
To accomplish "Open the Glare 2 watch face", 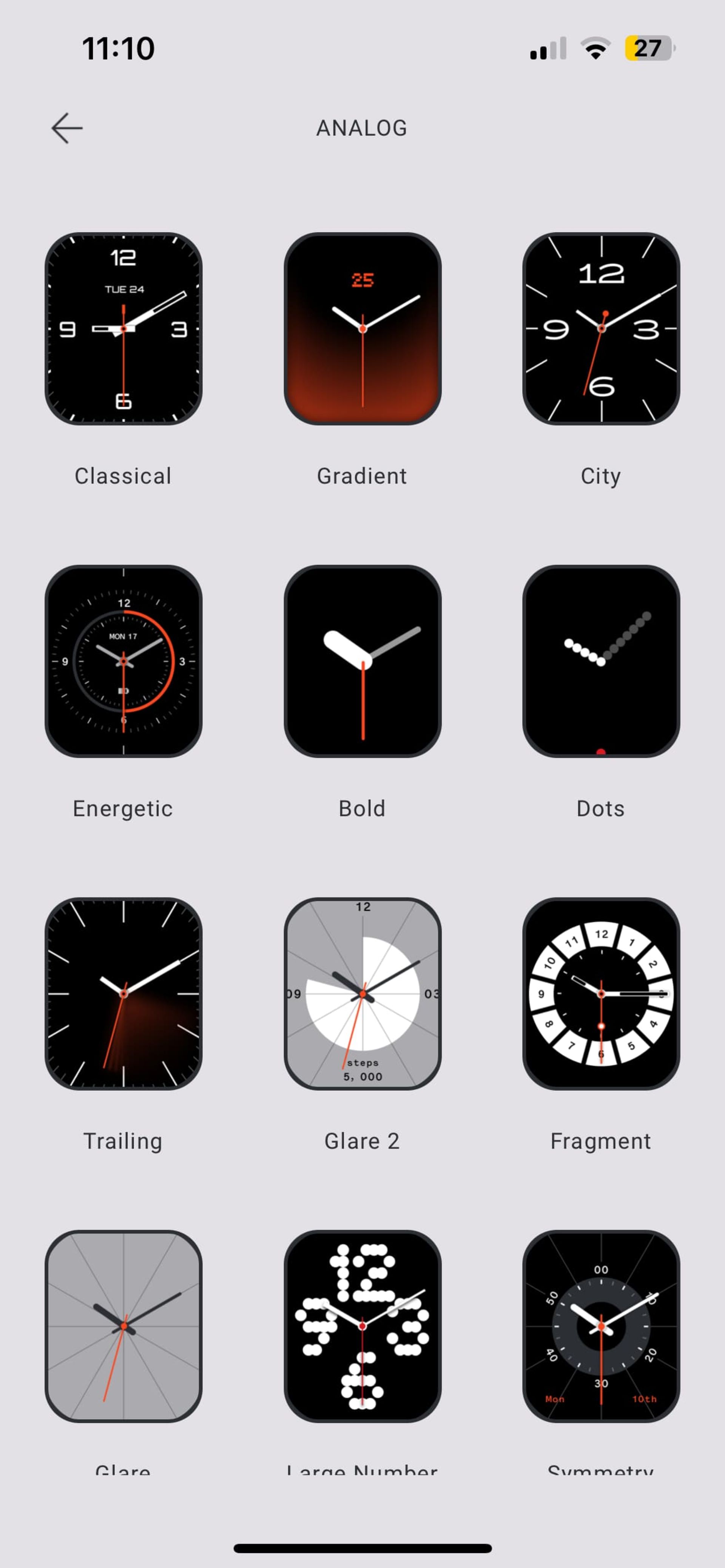I will [362, 993].
